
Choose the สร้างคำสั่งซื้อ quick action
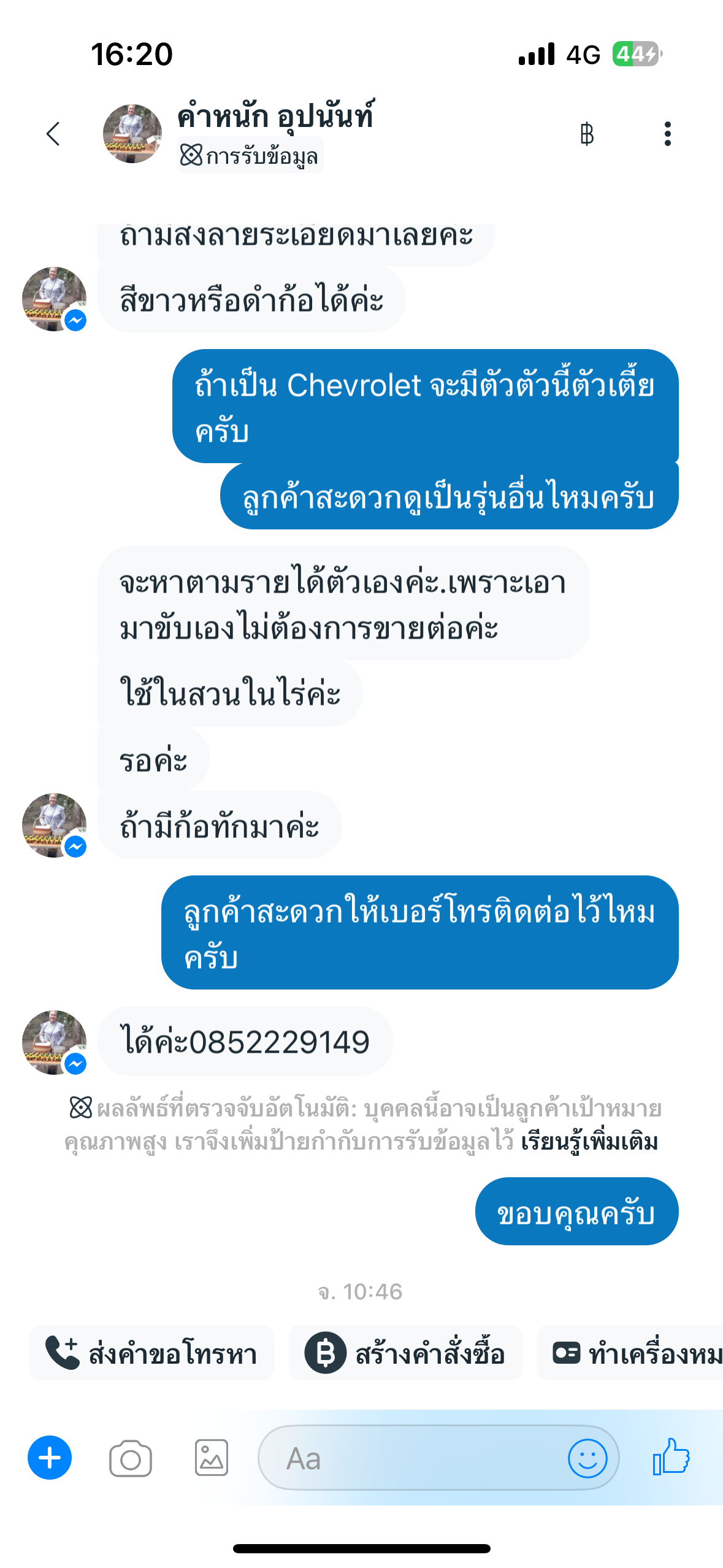coord(405,1353)
